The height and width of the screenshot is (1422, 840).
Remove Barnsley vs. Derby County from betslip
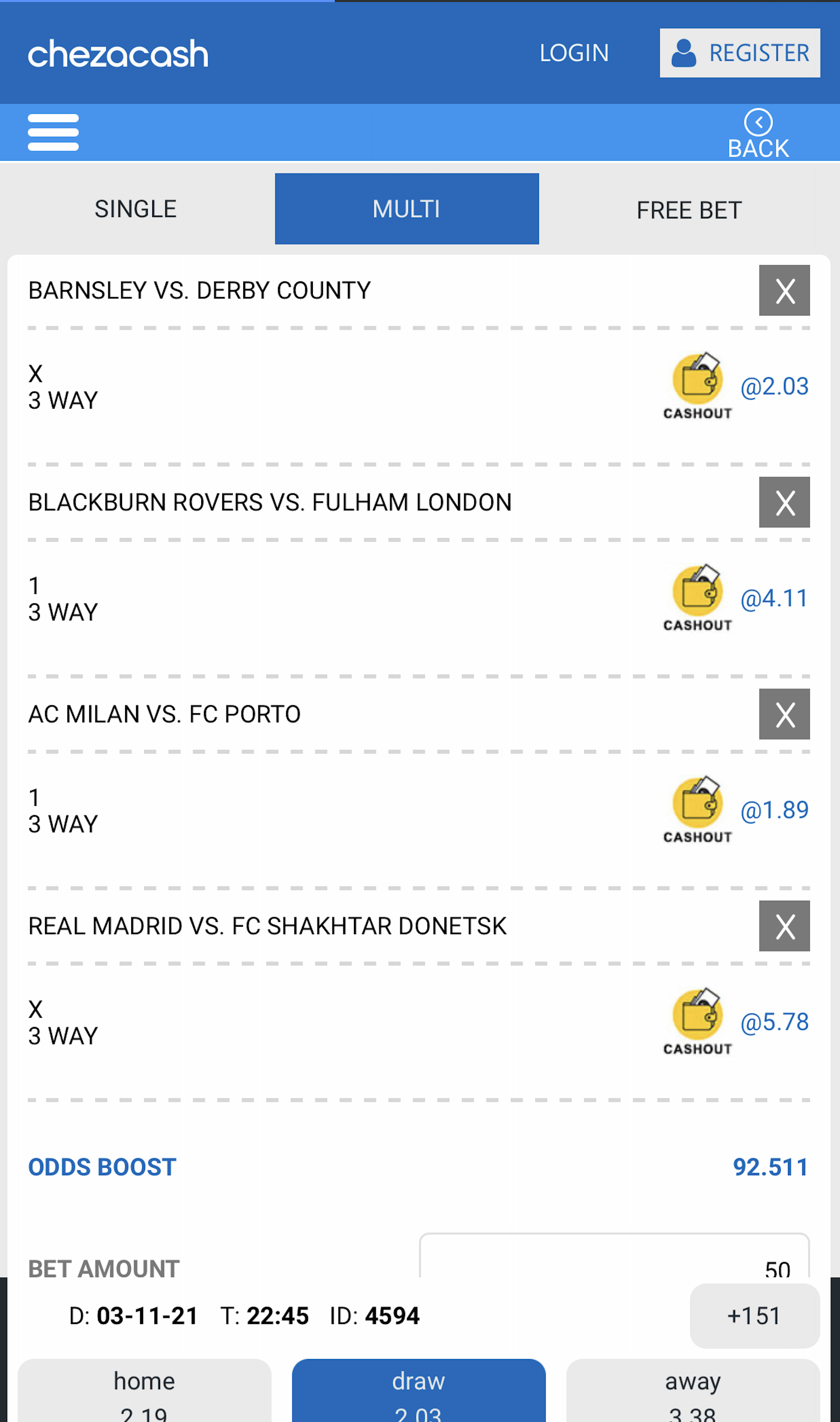[784, 291]
